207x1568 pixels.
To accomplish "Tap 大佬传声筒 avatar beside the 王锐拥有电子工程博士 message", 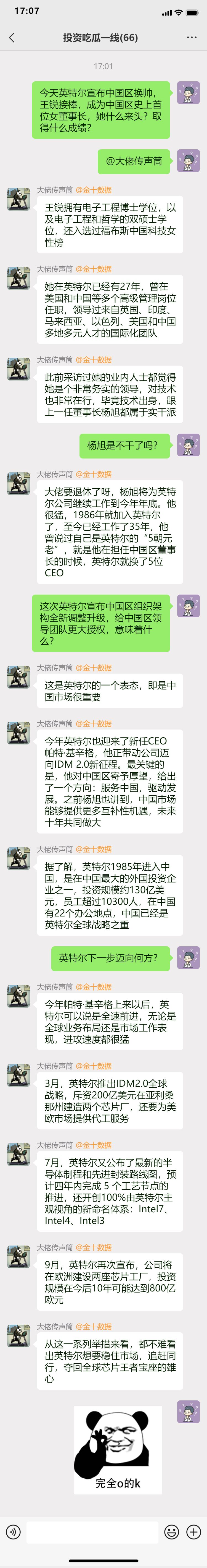I will coord(19,199).
